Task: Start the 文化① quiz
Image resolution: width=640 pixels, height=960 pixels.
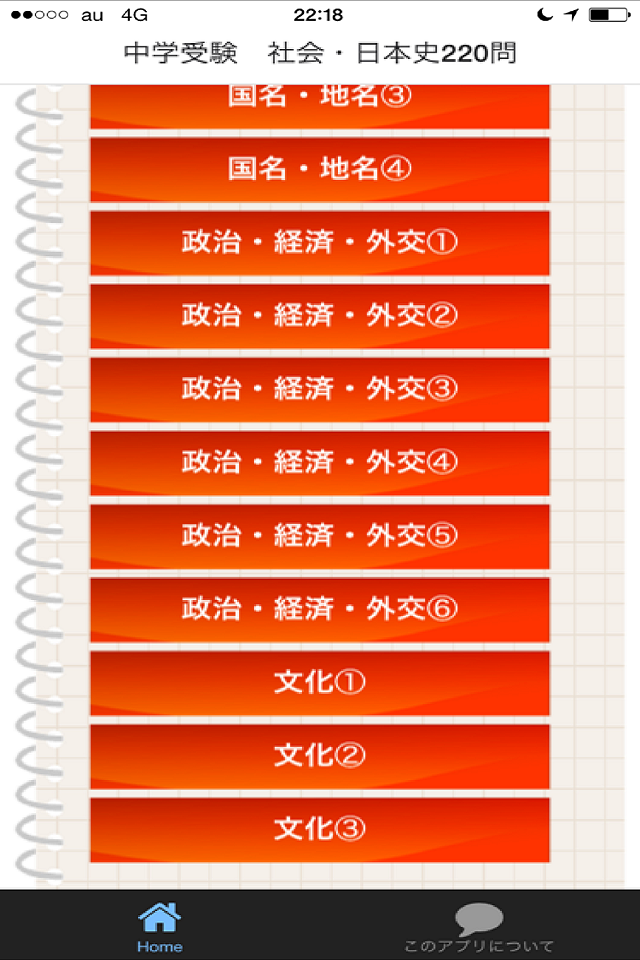Action: pos(319,683)
